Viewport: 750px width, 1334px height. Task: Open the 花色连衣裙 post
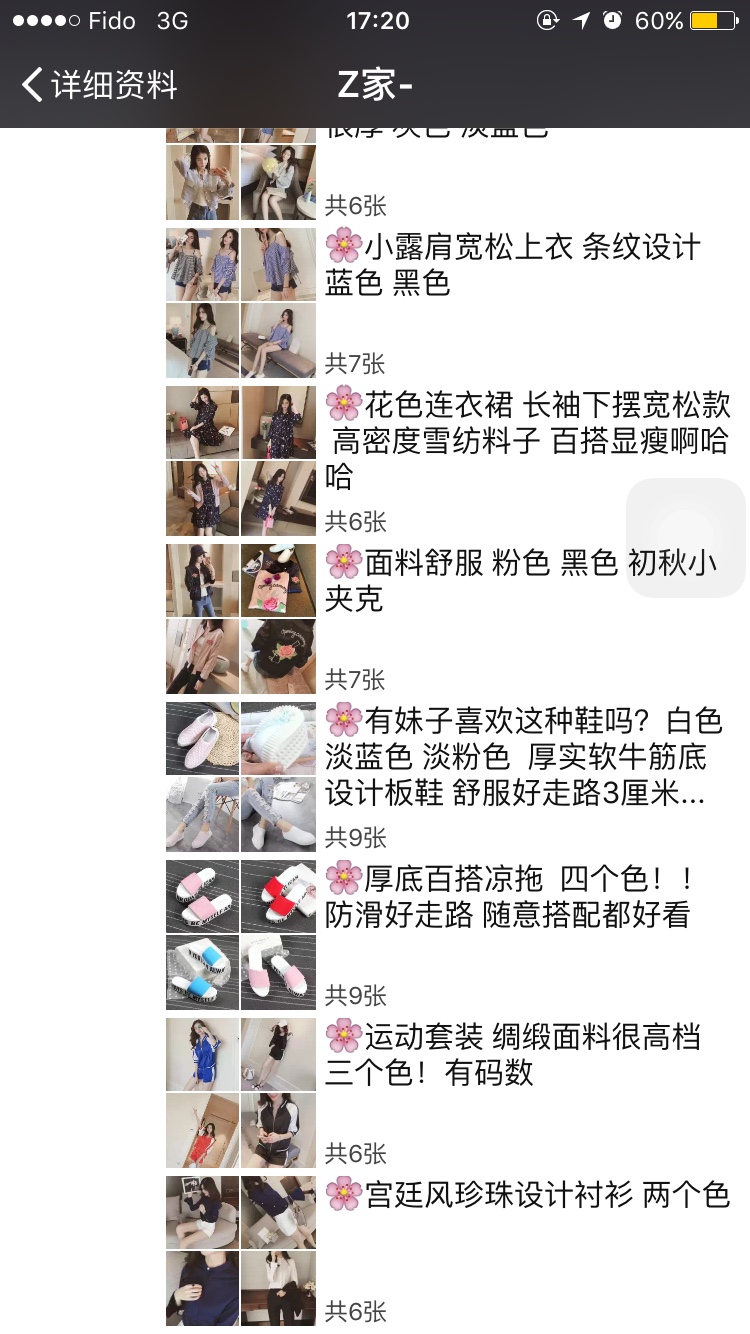pos(527,440)
